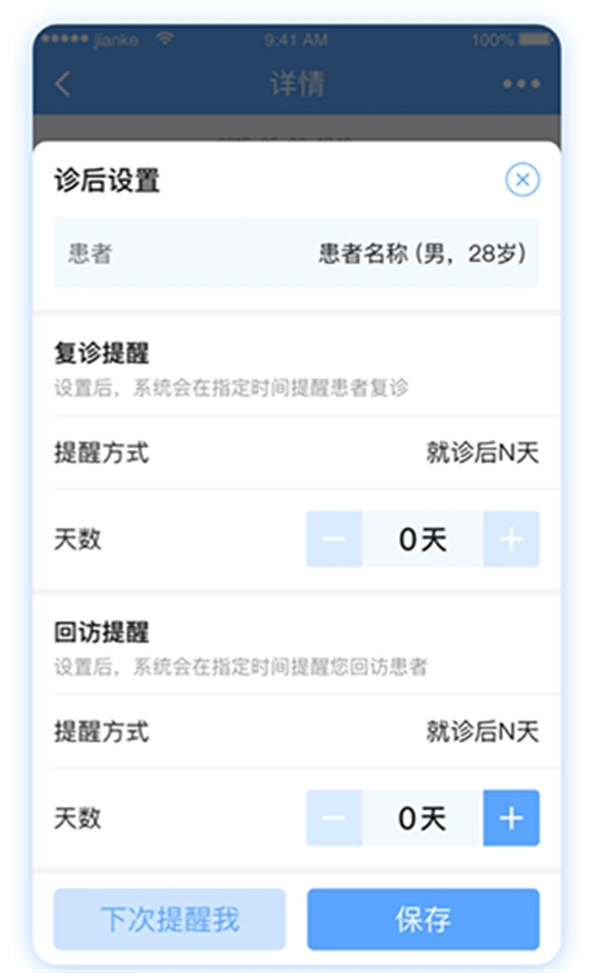Go back from the 详情 page

63,84
